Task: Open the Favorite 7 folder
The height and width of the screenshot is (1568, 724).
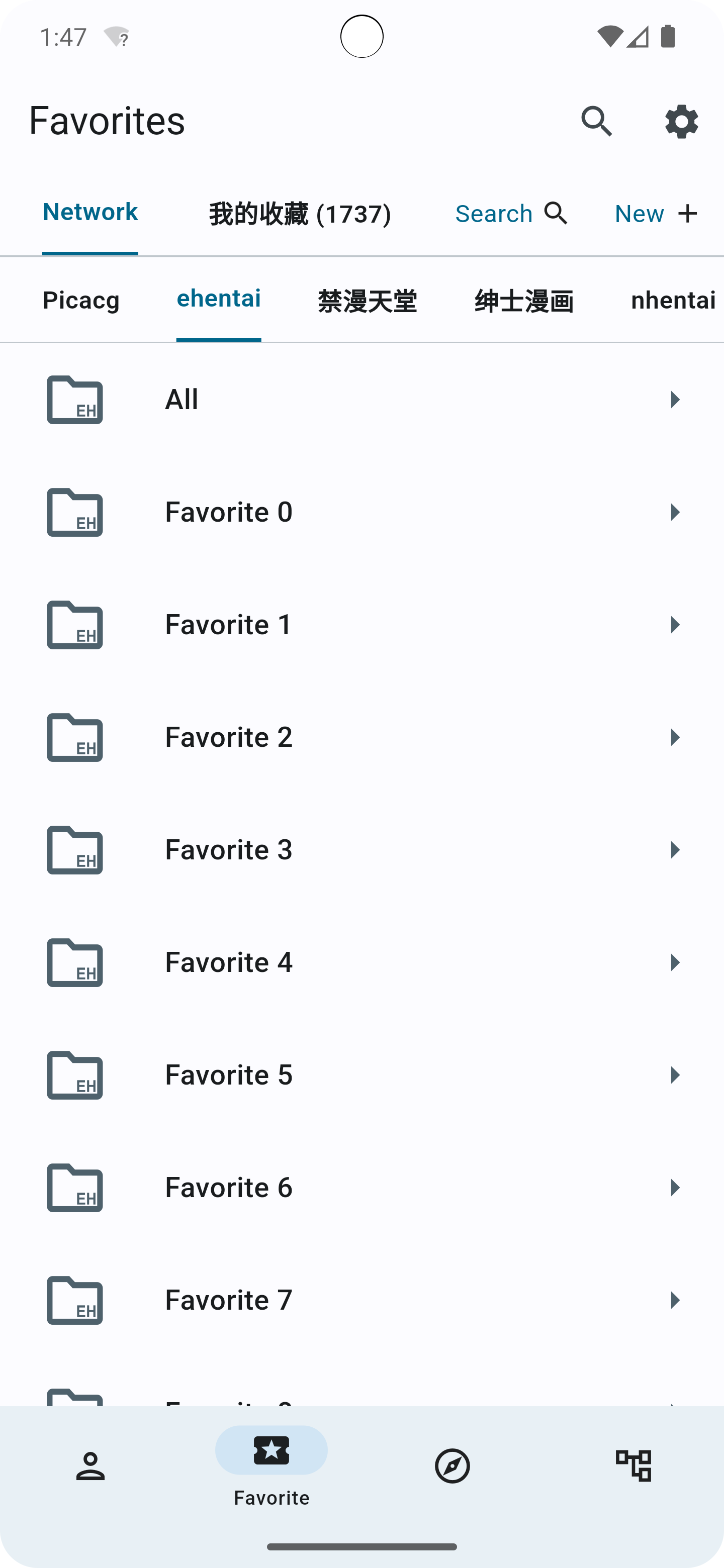Action: coord(361,1300)
